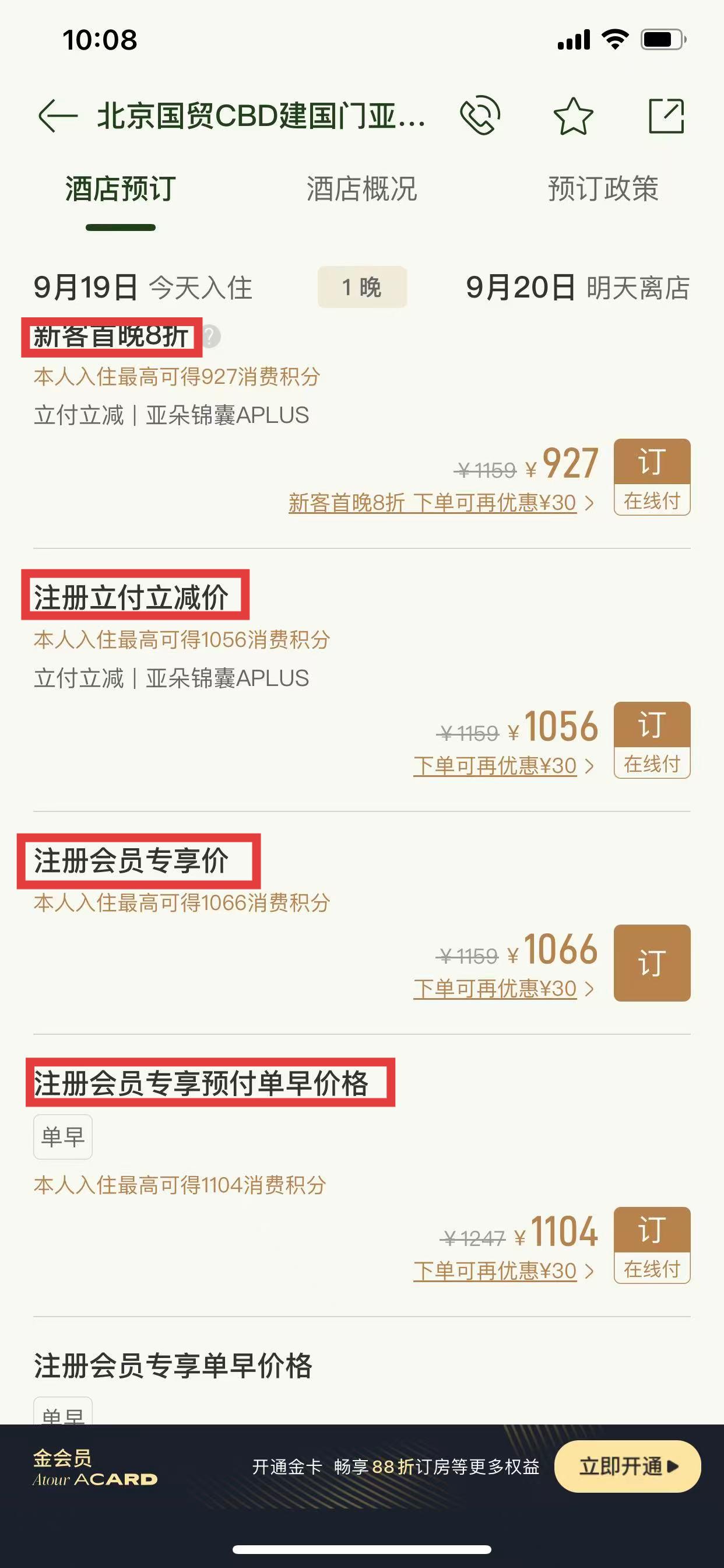Image resolution: width=724 pixels, height=1568 pixels.
Task: Tap 立即开通 to activate gold card
Action: coord(627,1466)
